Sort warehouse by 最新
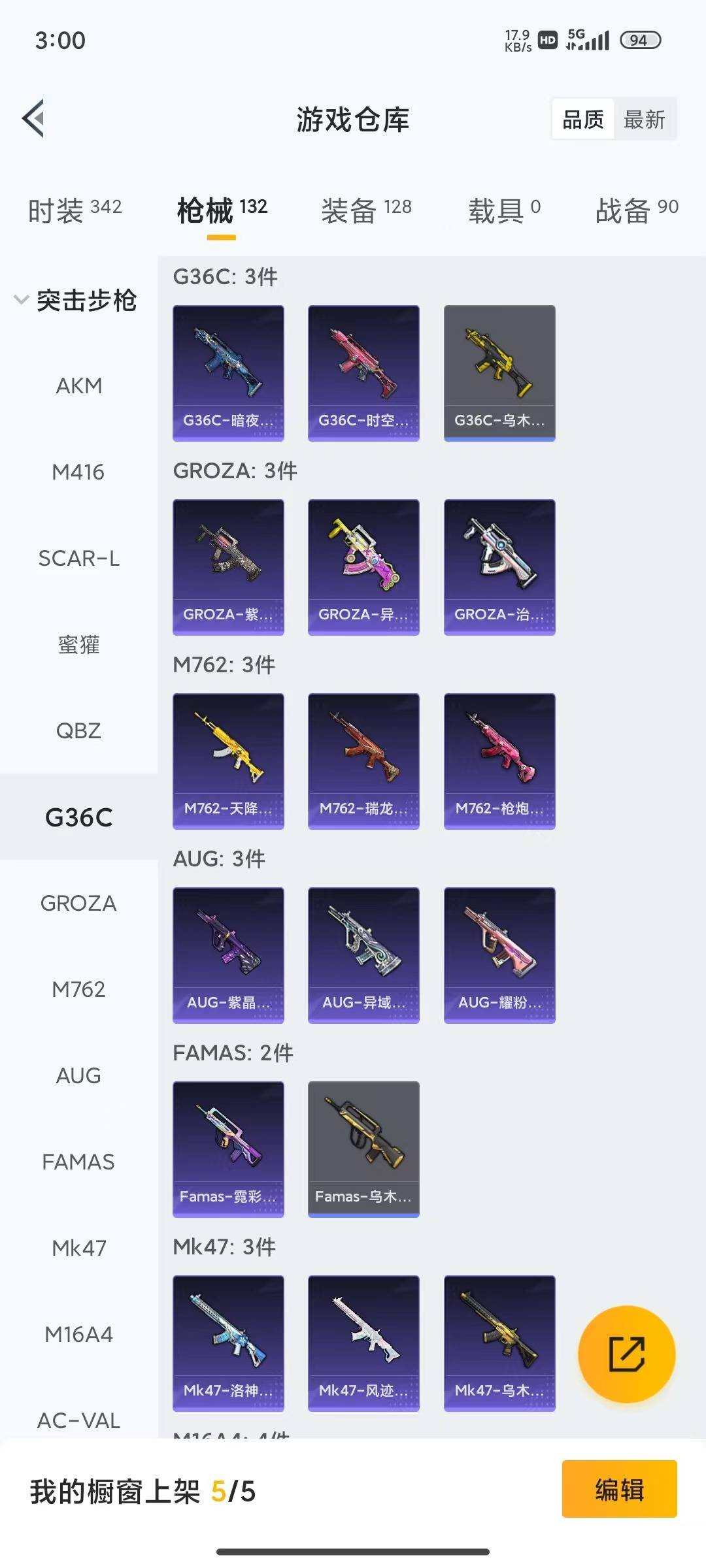 (x=644, y=120)
